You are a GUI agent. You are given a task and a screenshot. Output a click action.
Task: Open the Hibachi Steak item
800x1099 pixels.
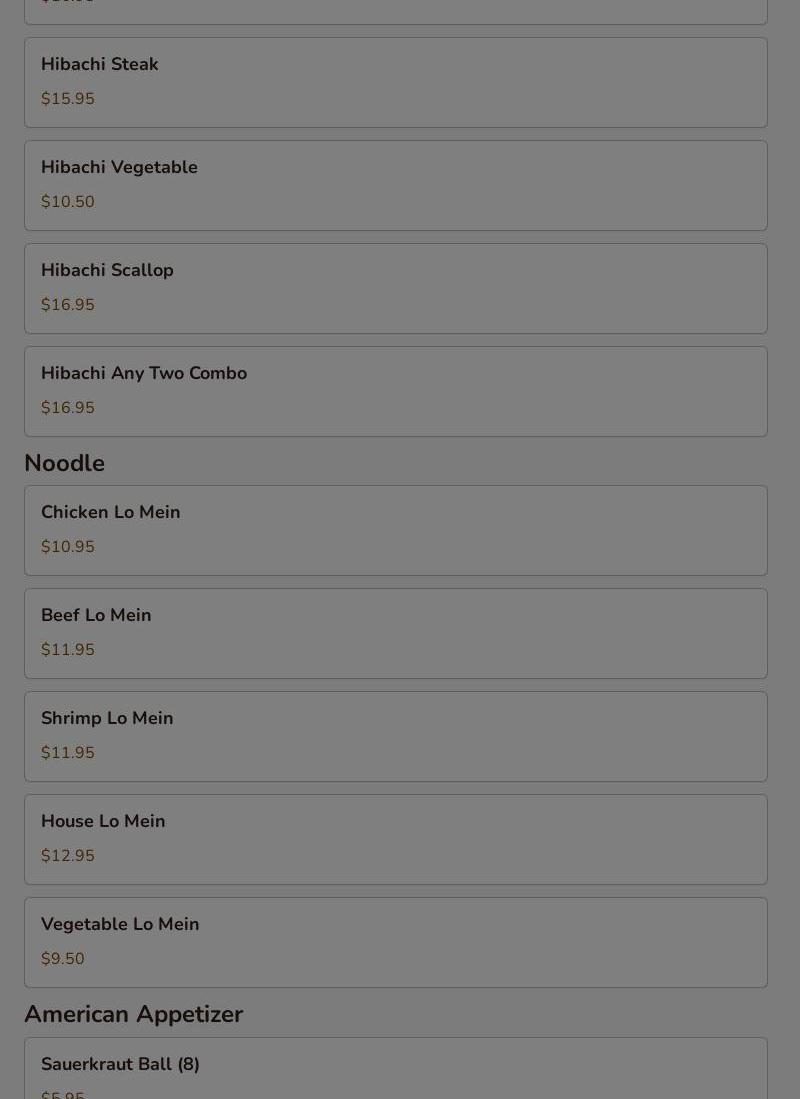pyautogui.click(x=395, y=82)
